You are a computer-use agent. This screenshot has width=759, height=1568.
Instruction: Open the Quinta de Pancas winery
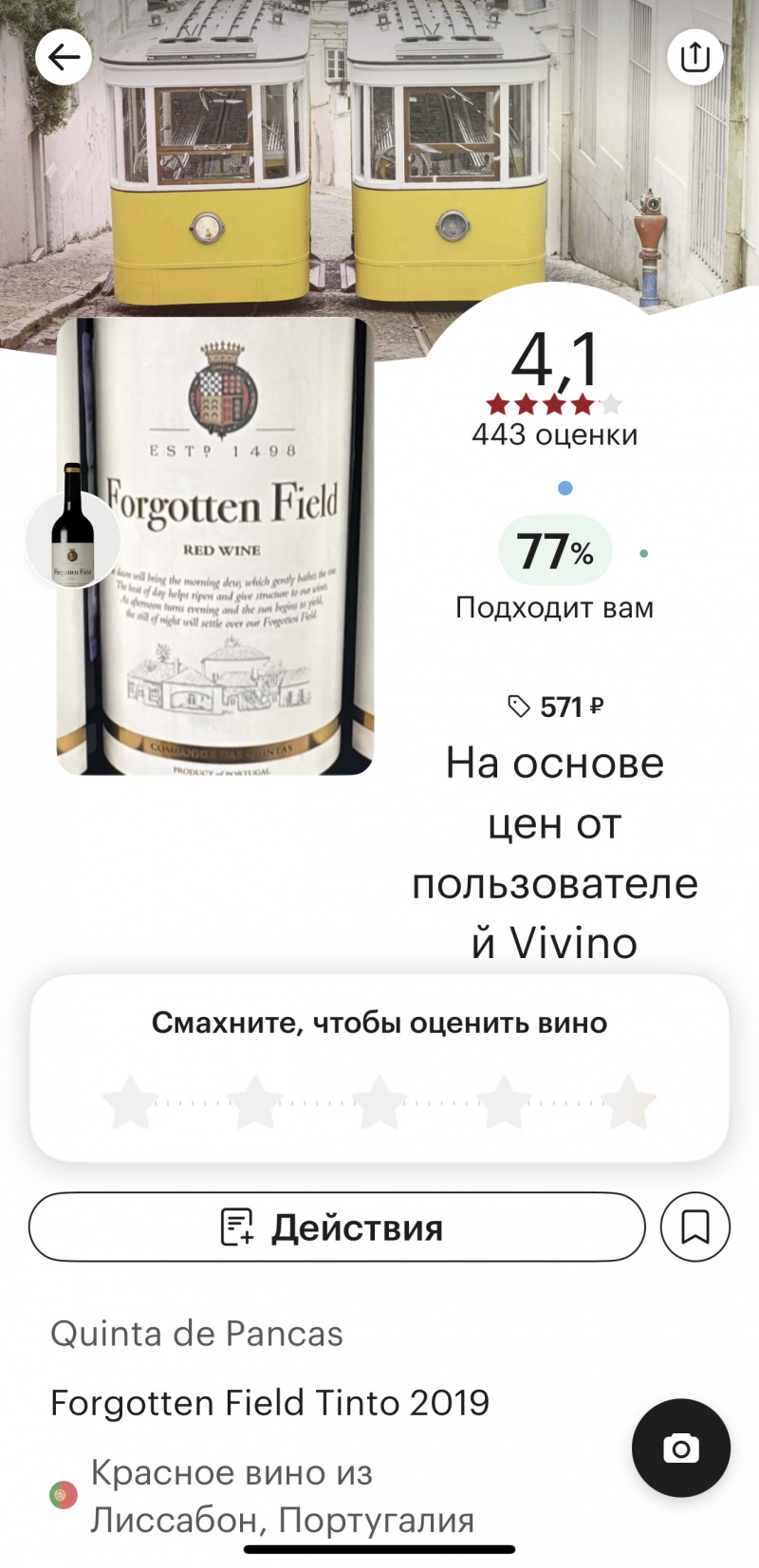click(x=196, y=1334)
